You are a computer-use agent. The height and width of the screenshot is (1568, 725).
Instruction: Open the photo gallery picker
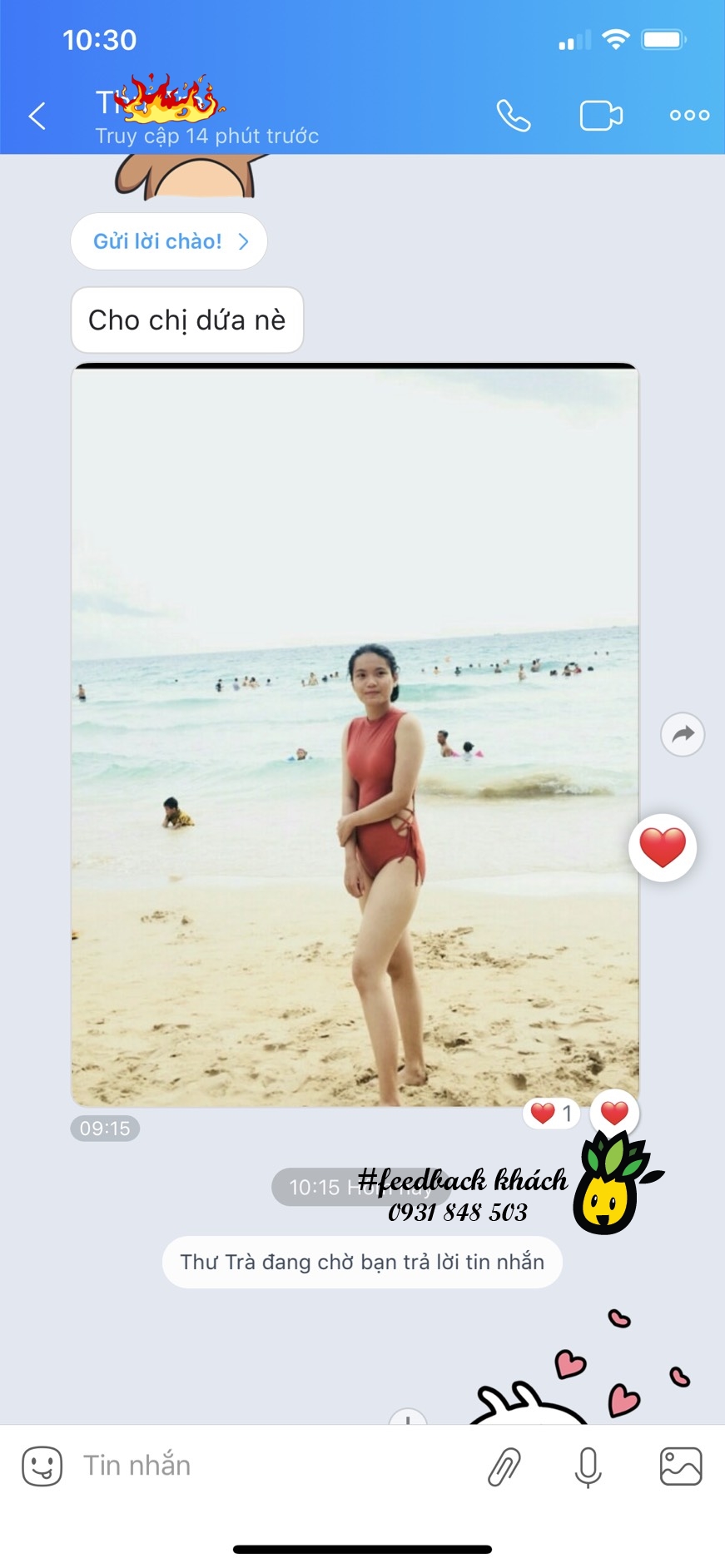tap(680, 1466)
